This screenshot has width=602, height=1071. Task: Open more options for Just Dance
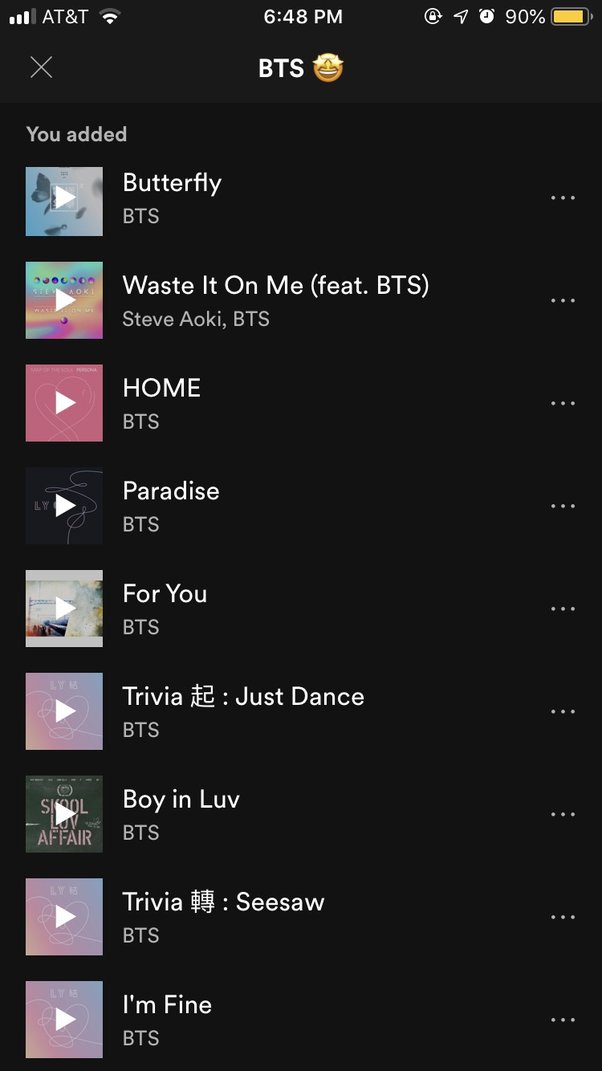(x=563, y=712)
